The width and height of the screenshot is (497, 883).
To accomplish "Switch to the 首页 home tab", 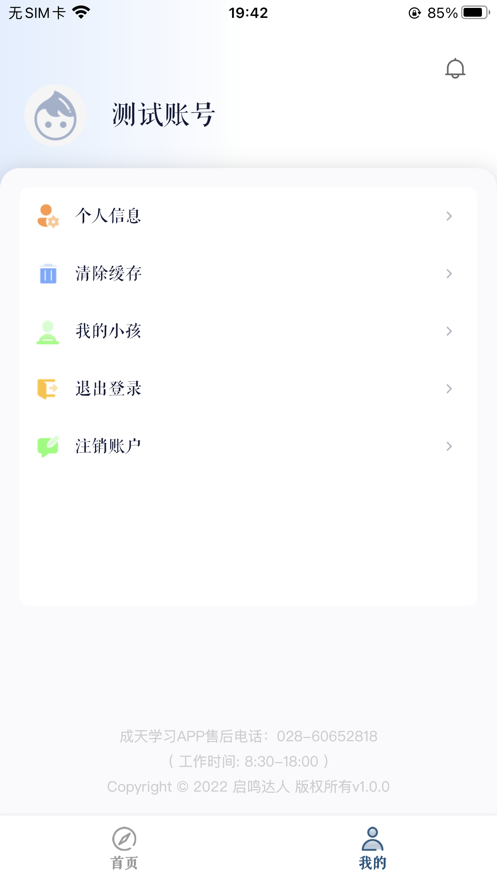I will pyautogui.click(x=124, y=848).
